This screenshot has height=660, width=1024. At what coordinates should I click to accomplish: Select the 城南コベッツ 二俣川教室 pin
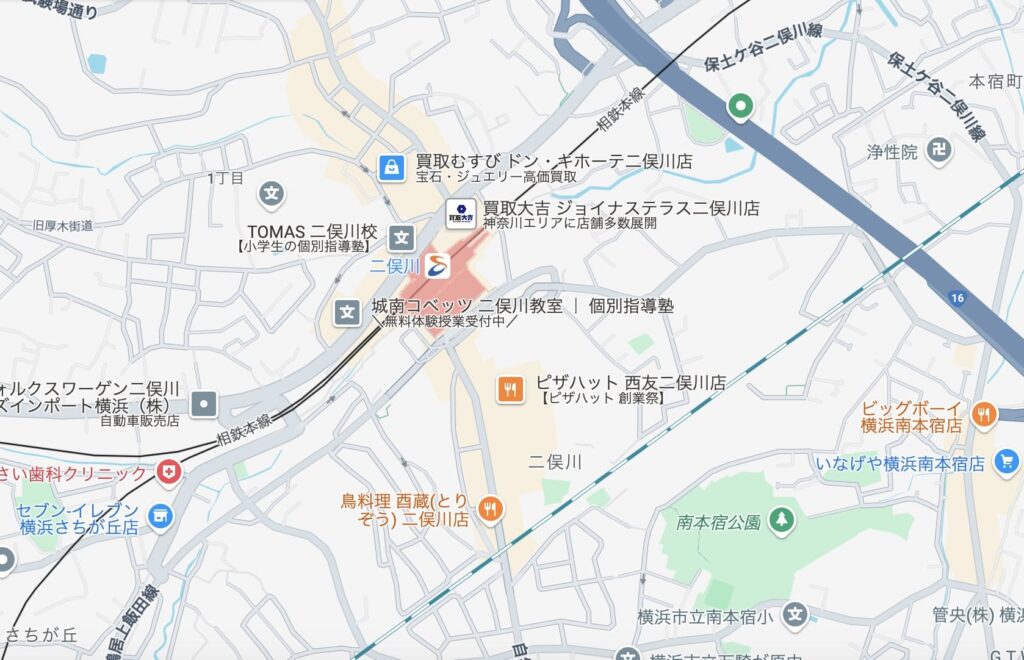pos(347,312)
